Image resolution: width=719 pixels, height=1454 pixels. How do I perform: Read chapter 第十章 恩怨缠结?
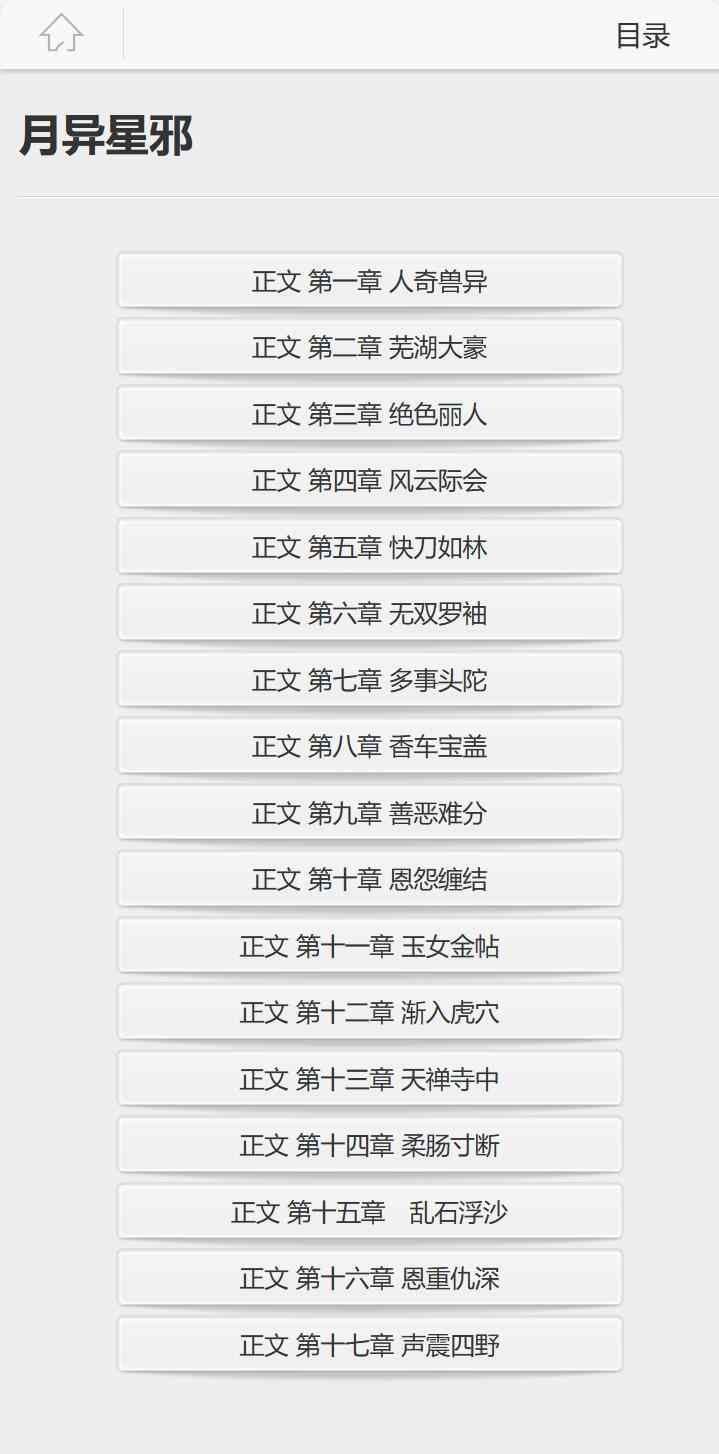click(x=370, y=879)
